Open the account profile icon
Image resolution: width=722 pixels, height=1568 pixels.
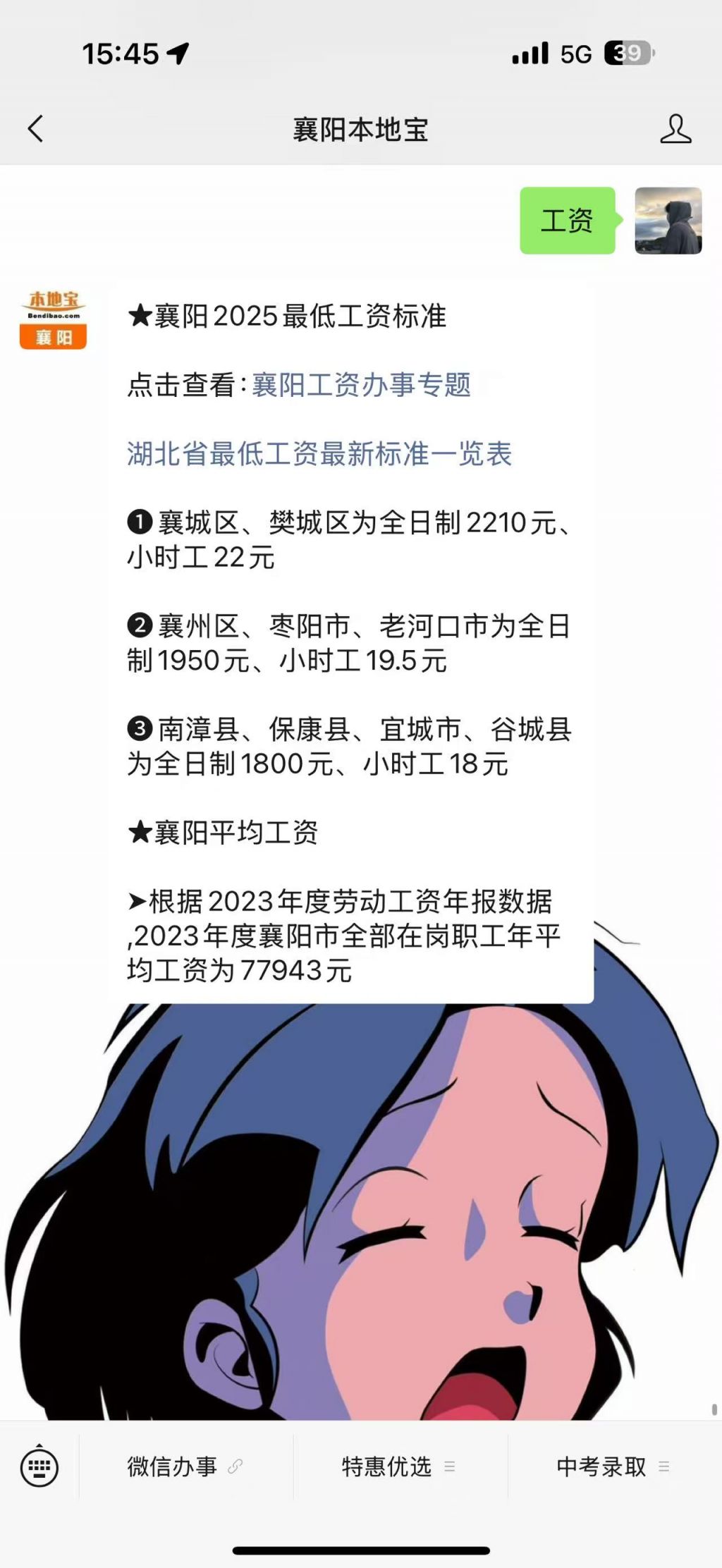coord(675,129)
